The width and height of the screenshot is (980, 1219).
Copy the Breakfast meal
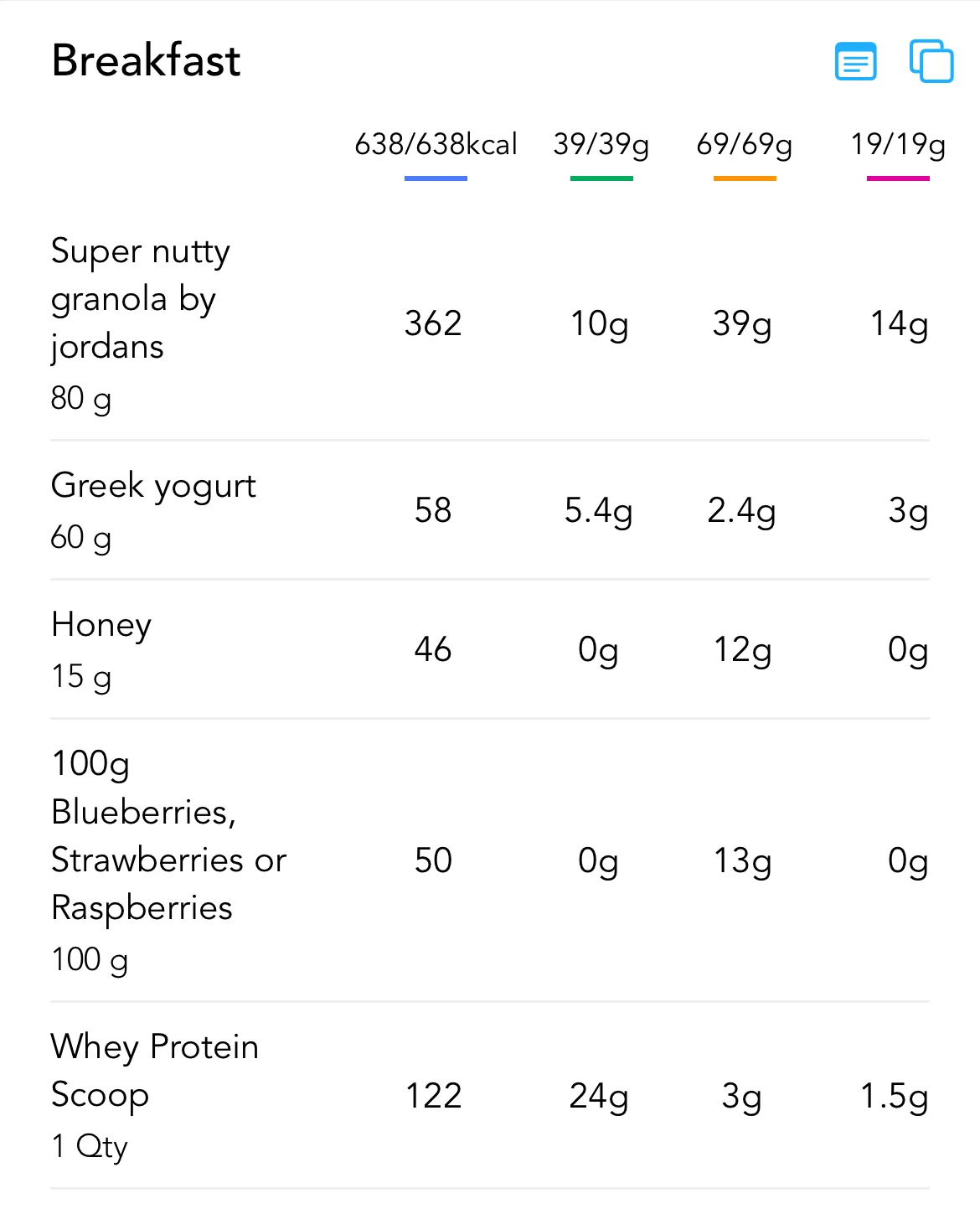pos(931,62)
